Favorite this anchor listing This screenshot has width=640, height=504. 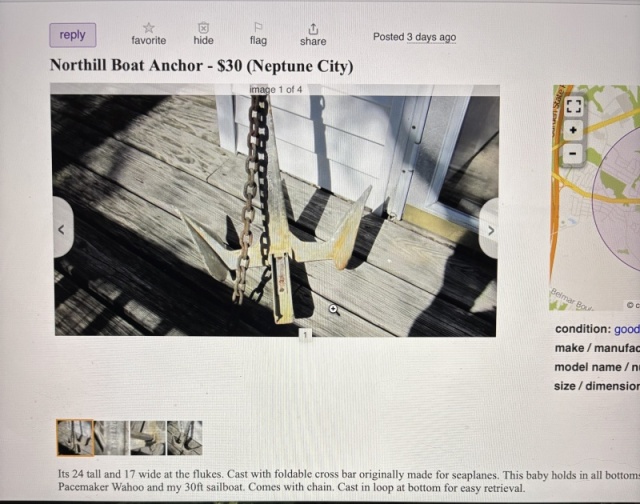click(x=148, y=34)
